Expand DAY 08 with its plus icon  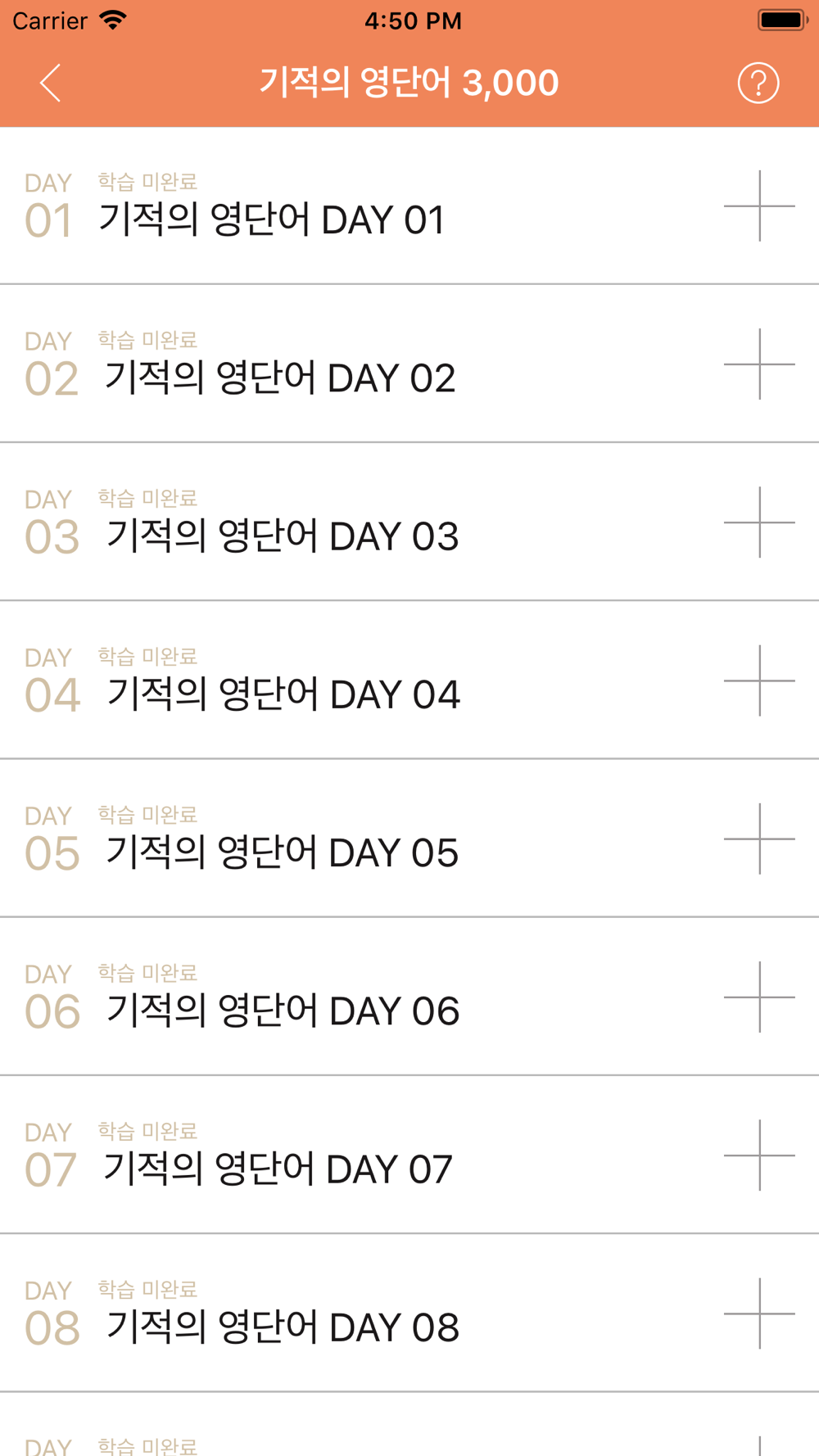click(759, 1313)
